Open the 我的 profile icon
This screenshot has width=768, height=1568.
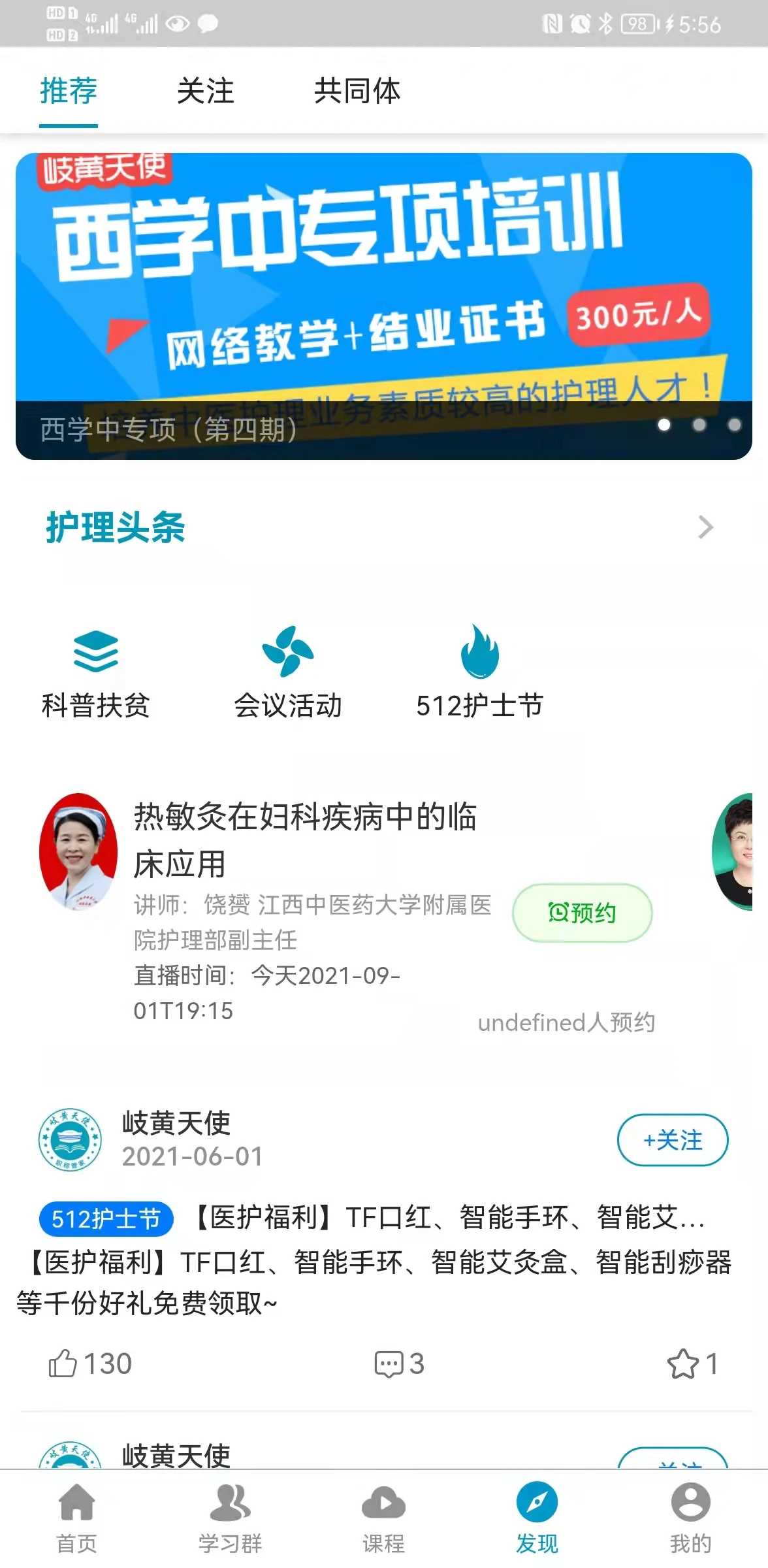[x=691, y=1503]
